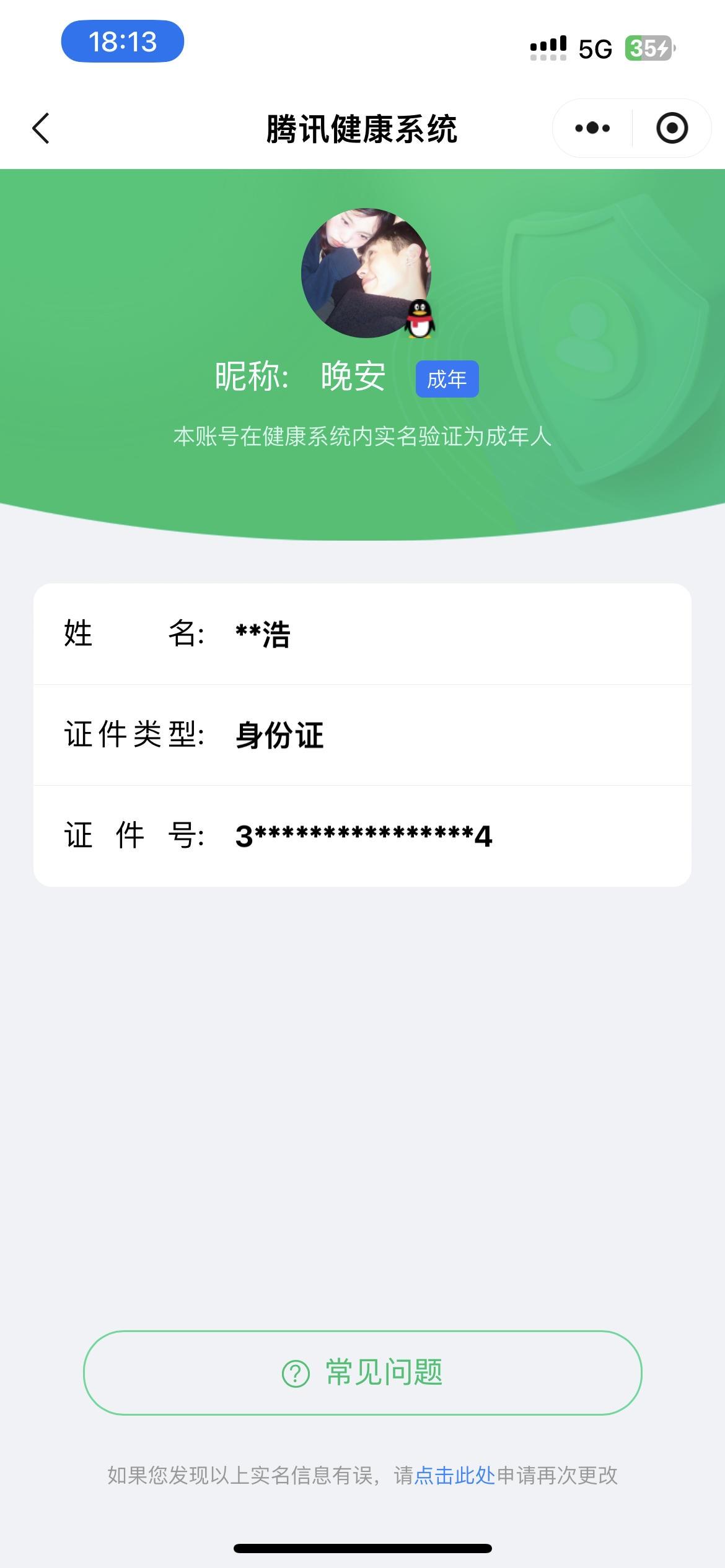Go back using the top-left arrow
This screenshot has height=1568, width=725.
tap(41, 129)
